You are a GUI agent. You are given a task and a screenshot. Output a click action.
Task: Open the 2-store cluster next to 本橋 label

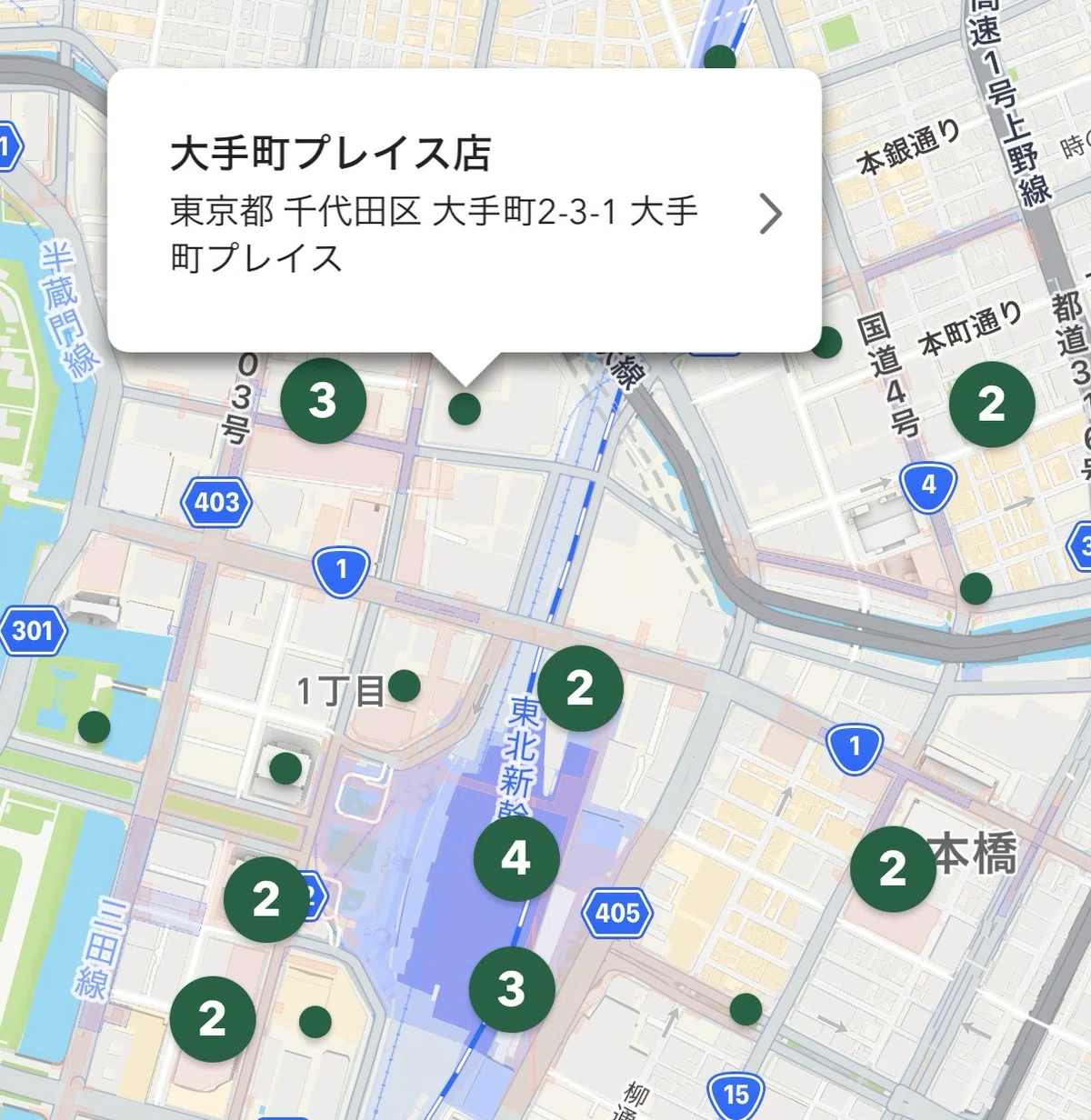[x=893, y=869]
